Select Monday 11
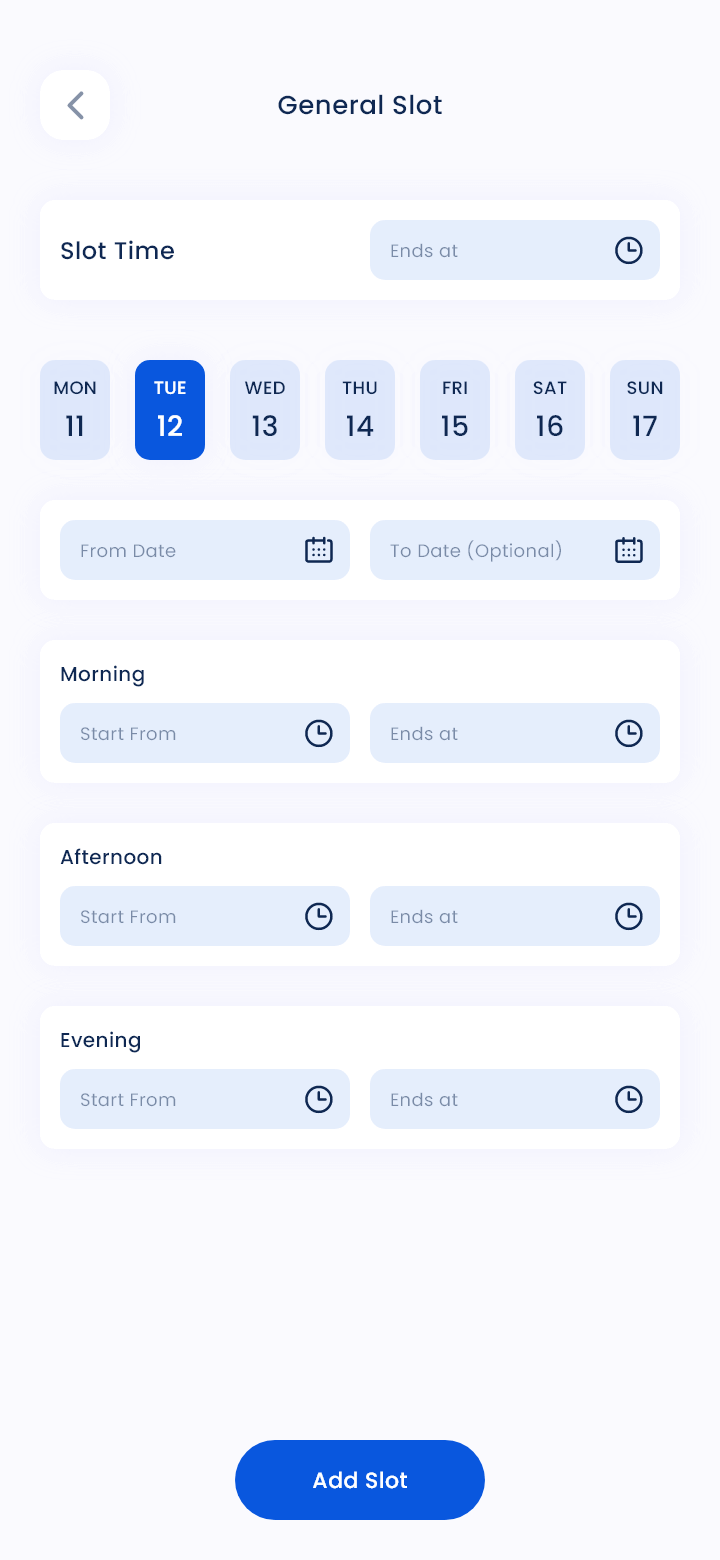Viewport: 720px width, 1560px height. tap(75, 410)
